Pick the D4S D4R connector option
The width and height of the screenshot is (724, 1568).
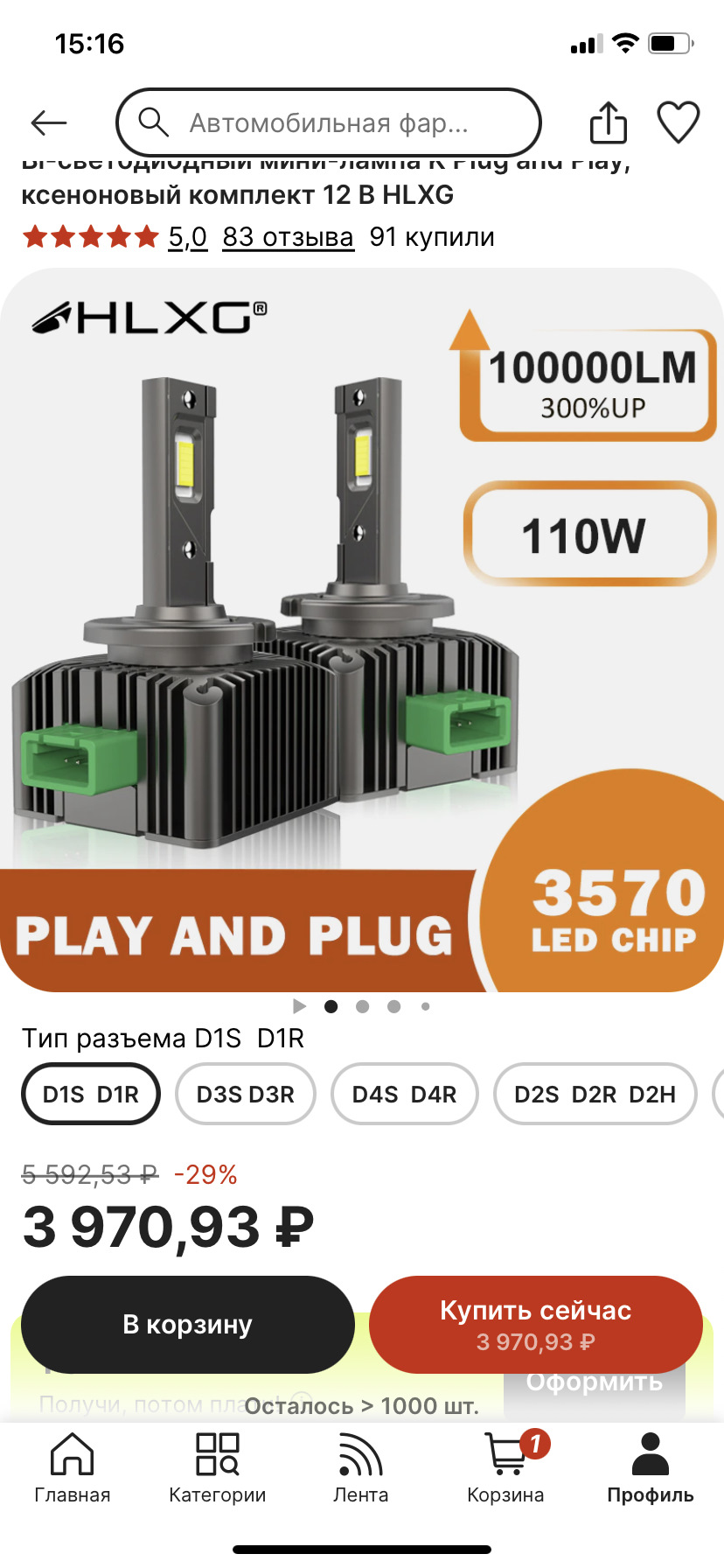tap(404, 1094)
